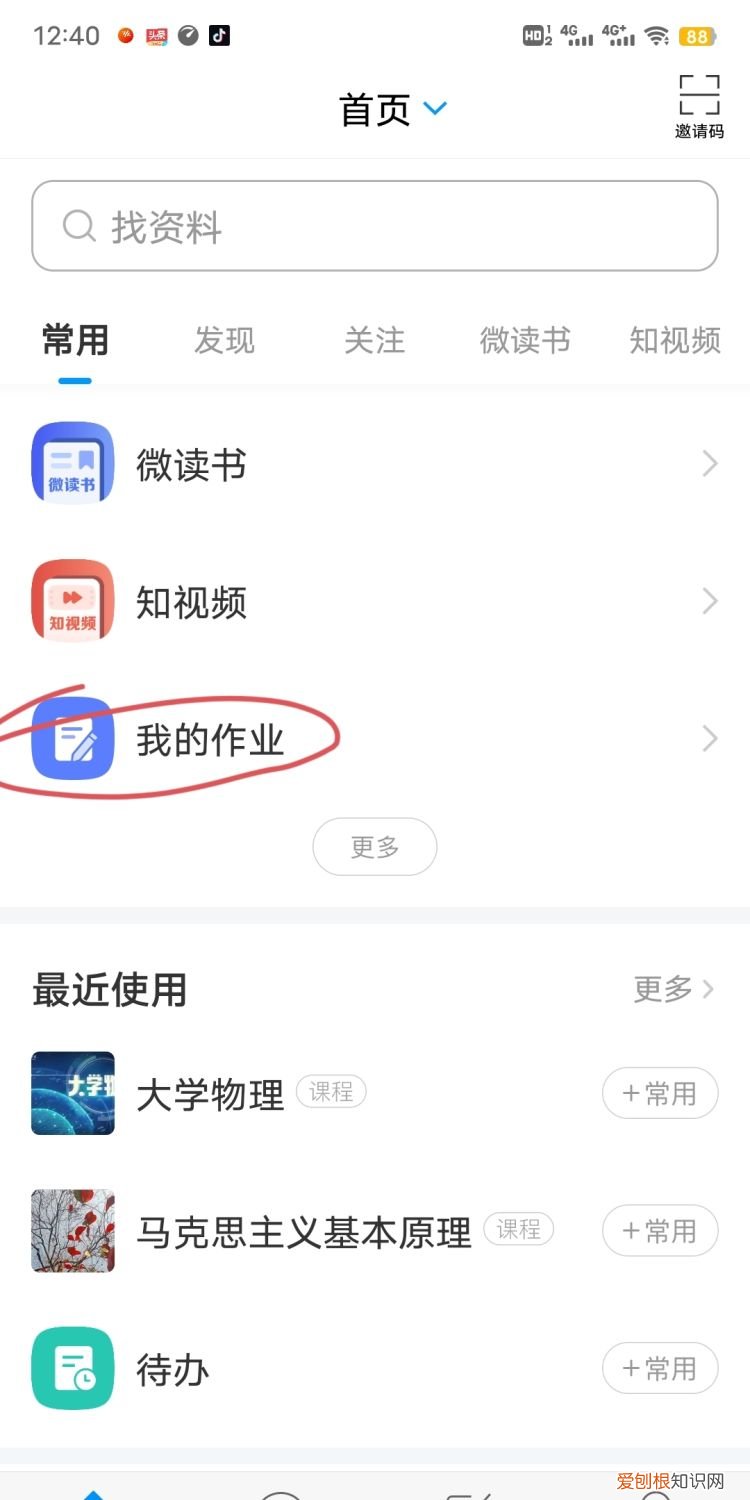This screenshot has height=1500, width=750.
Task: Tap the 更多 pill button
Action: click(375, 846)
